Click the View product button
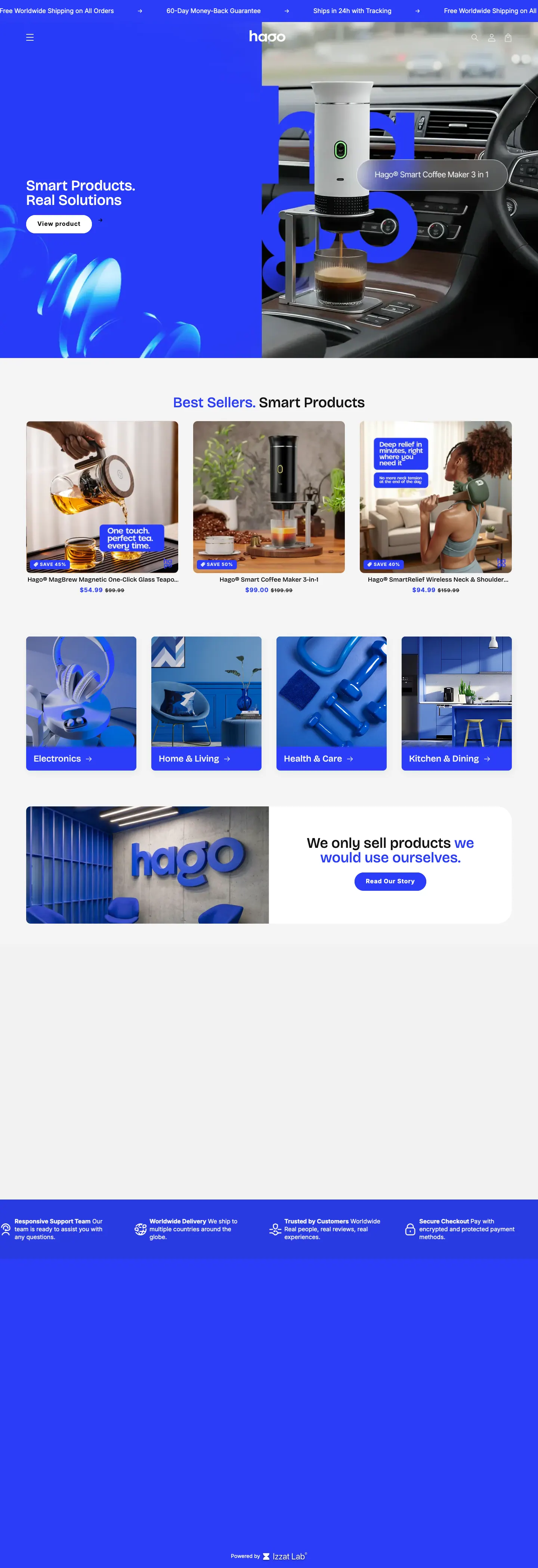This screenshot has width=538, height=1568. coord(59,223)
